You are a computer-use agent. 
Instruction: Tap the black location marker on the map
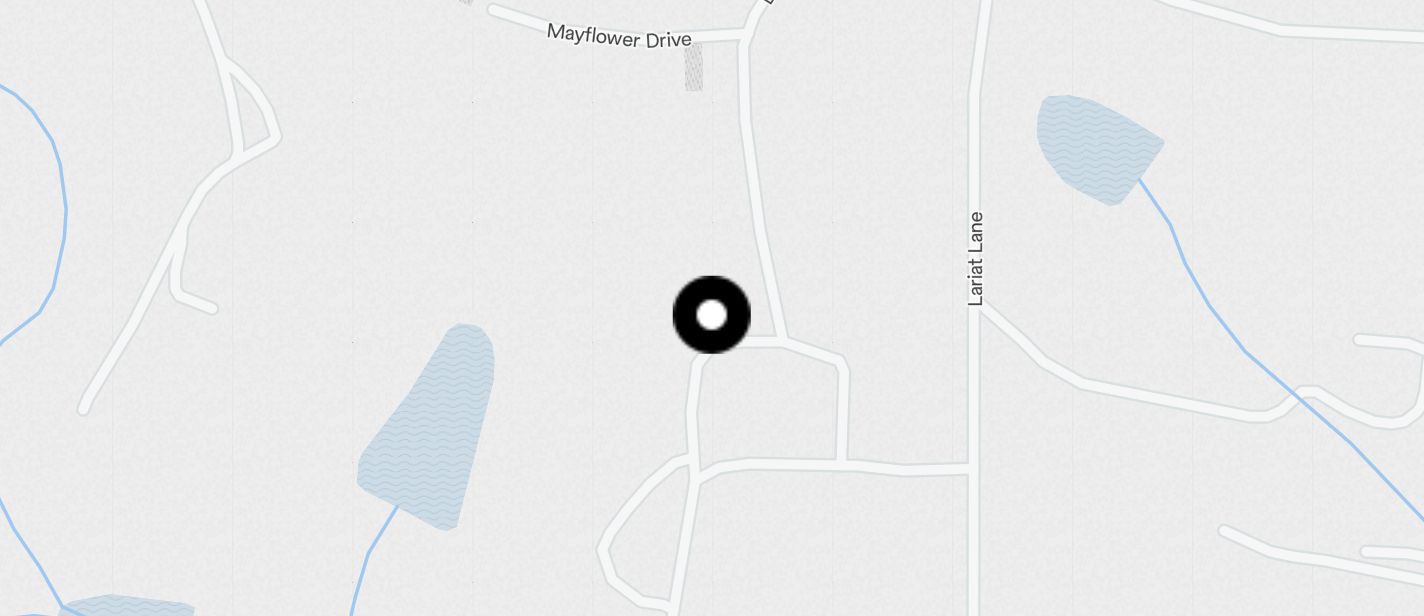[711, 315]
